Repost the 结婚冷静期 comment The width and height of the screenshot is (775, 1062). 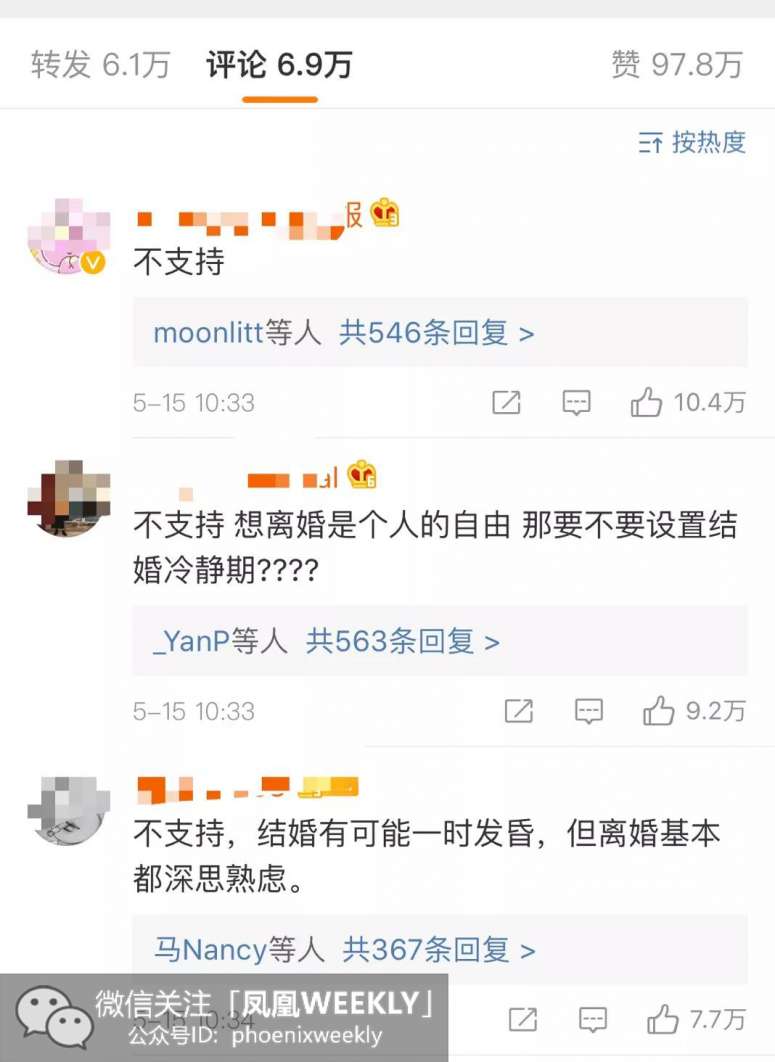point(518,711)
